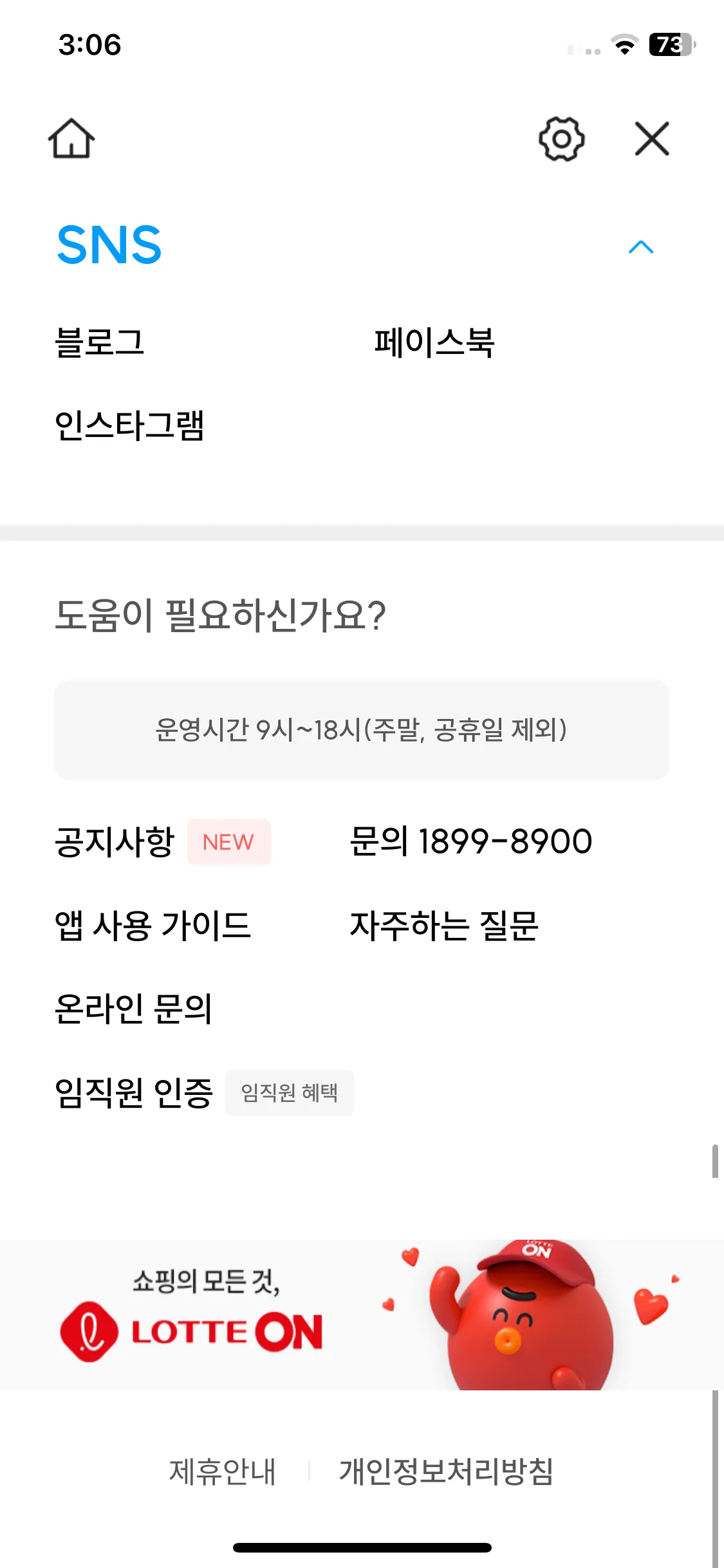Open settings via the gear icon
The width and height of the screenshot is (724, 1568).
(x=561, y=138)
